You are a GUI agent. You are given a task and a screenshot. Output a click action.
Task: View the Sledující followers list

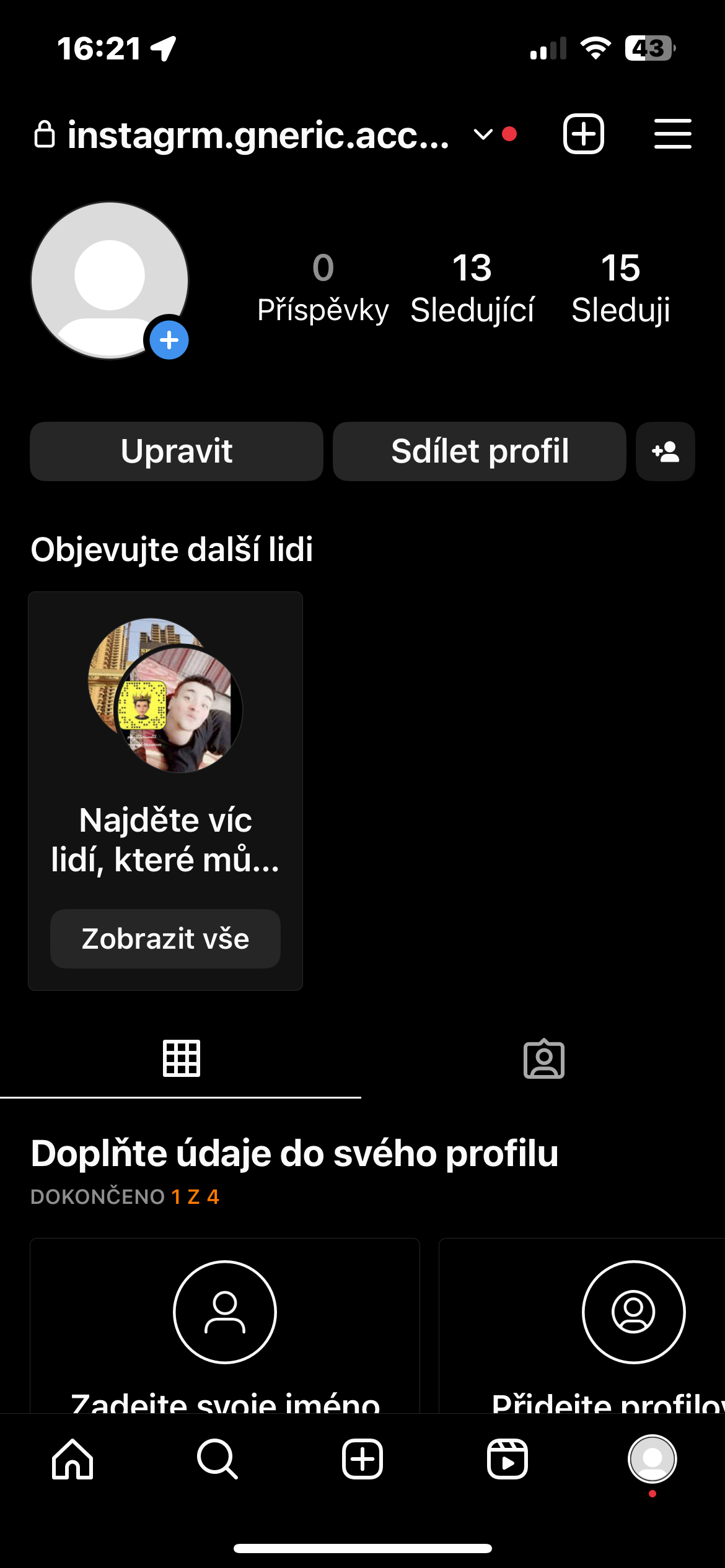click(472, 288)
